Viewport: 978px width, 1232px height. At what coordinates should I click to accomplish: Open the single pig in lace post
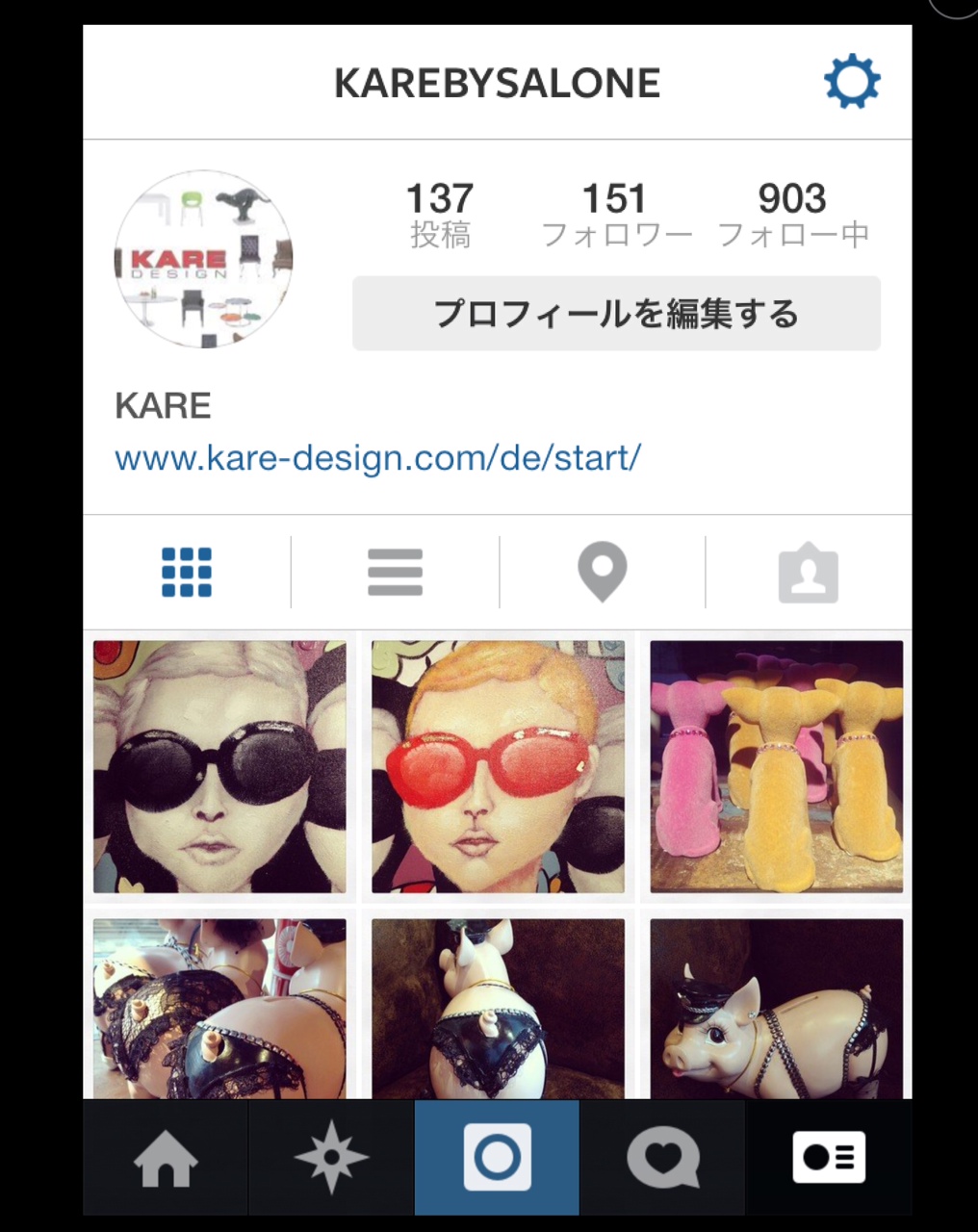pyautogui.click(x=498, y=1009)
